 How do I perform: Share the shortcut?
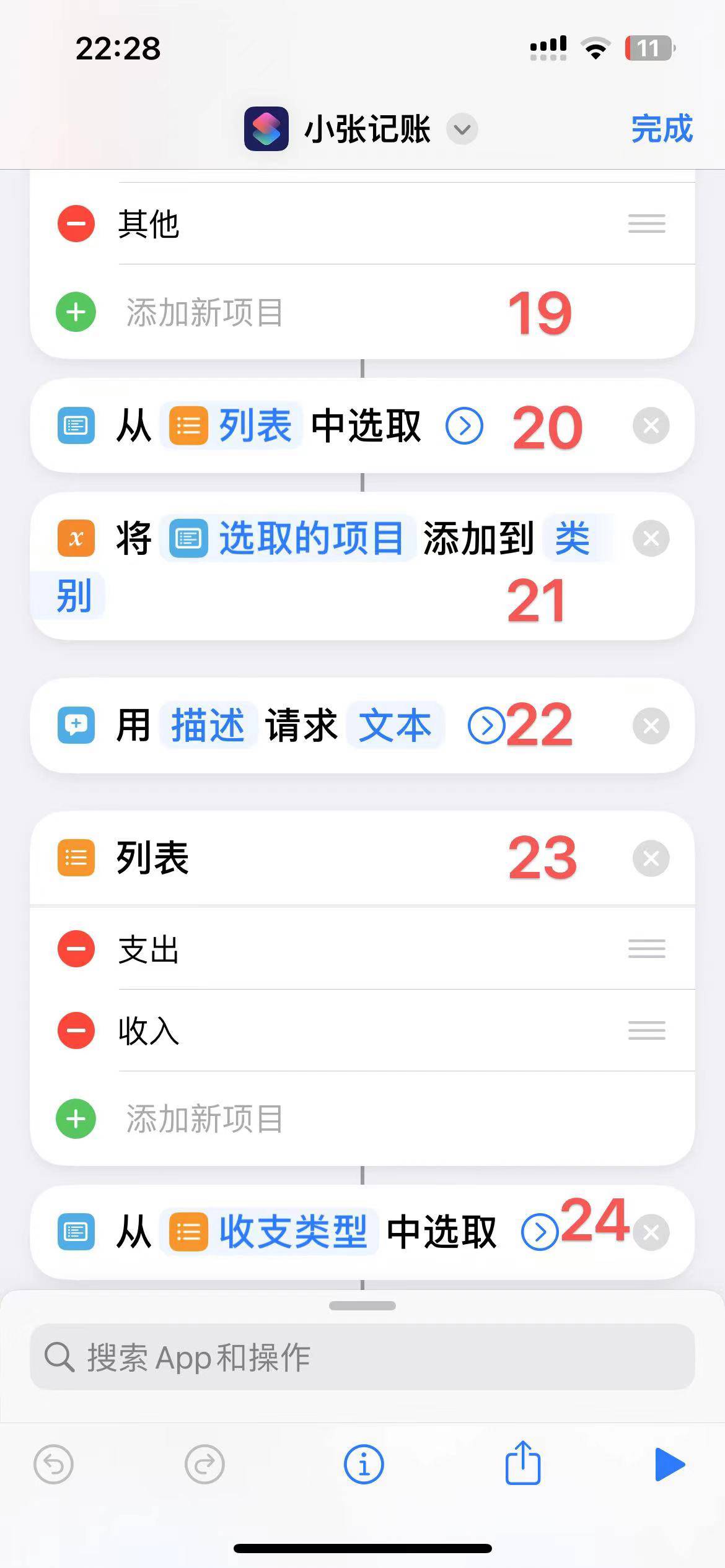coord(523,1464)
